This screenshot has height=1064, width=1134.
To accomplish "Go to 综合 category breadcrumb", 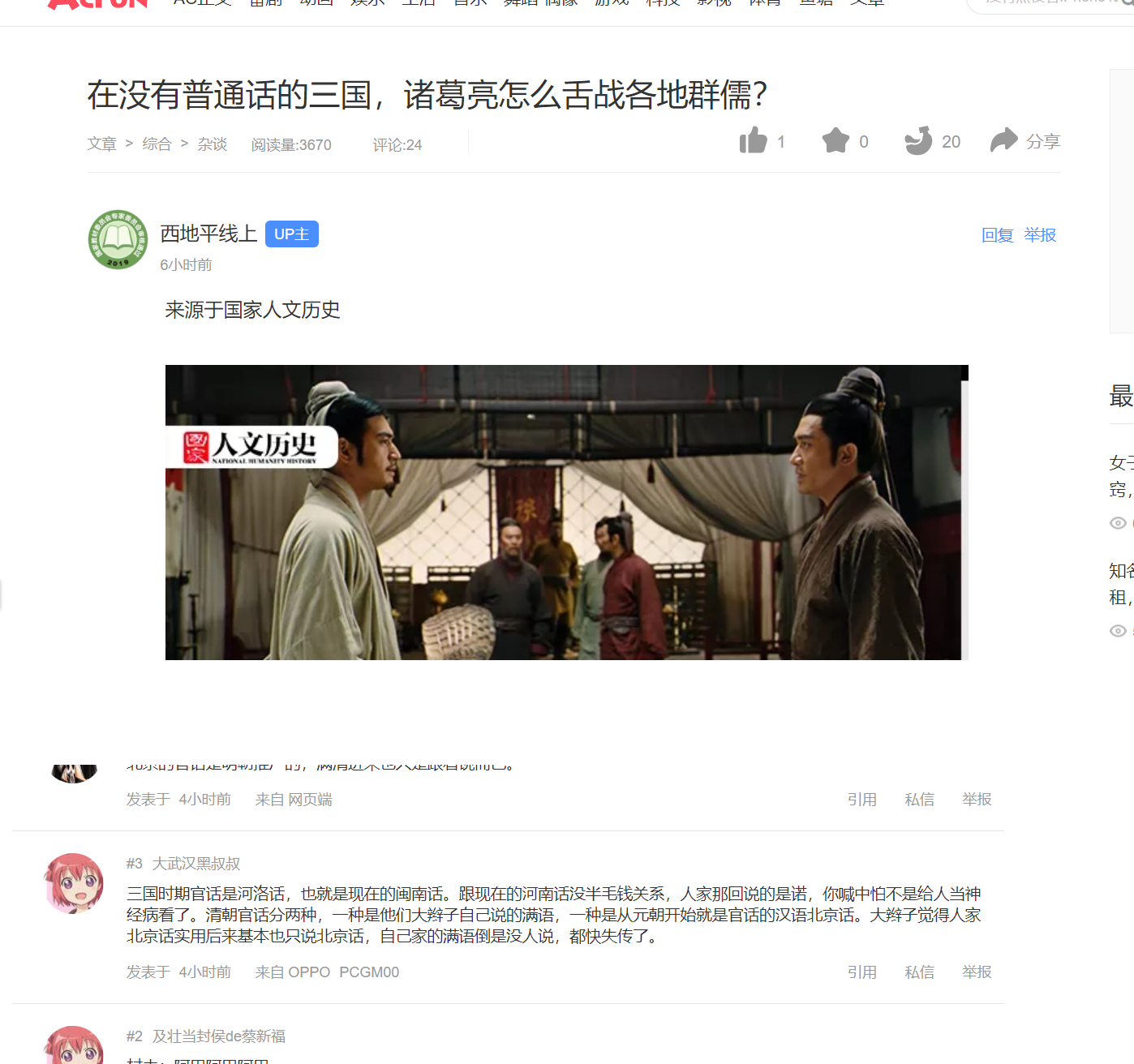I will click(x=157, y=144).
